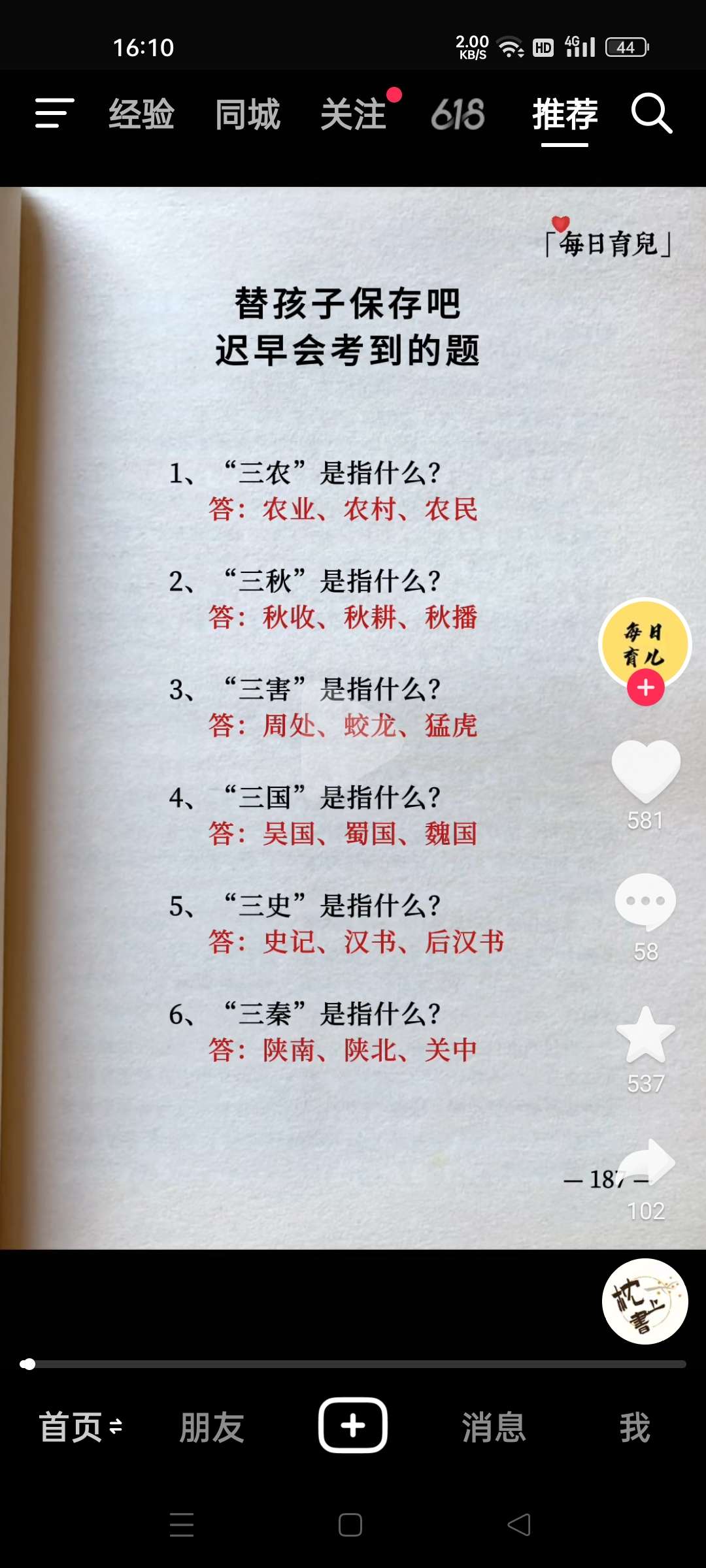Switch to the 同城 tab
Viewport: 706px width, 1568px height.
click(x=248, y=114)
